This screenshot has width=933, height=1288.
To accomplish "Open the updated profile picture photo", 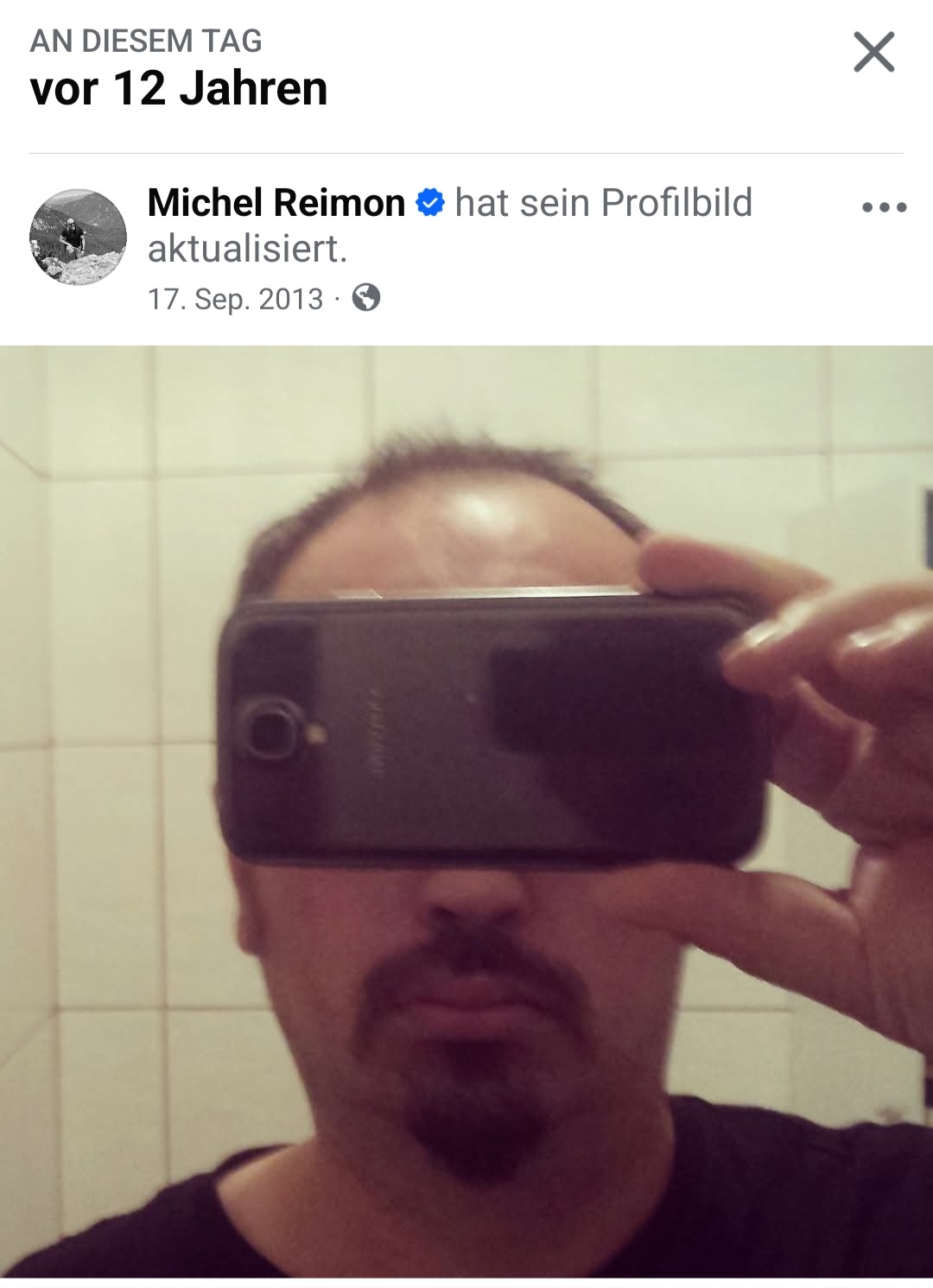I will tap(466, 810).
